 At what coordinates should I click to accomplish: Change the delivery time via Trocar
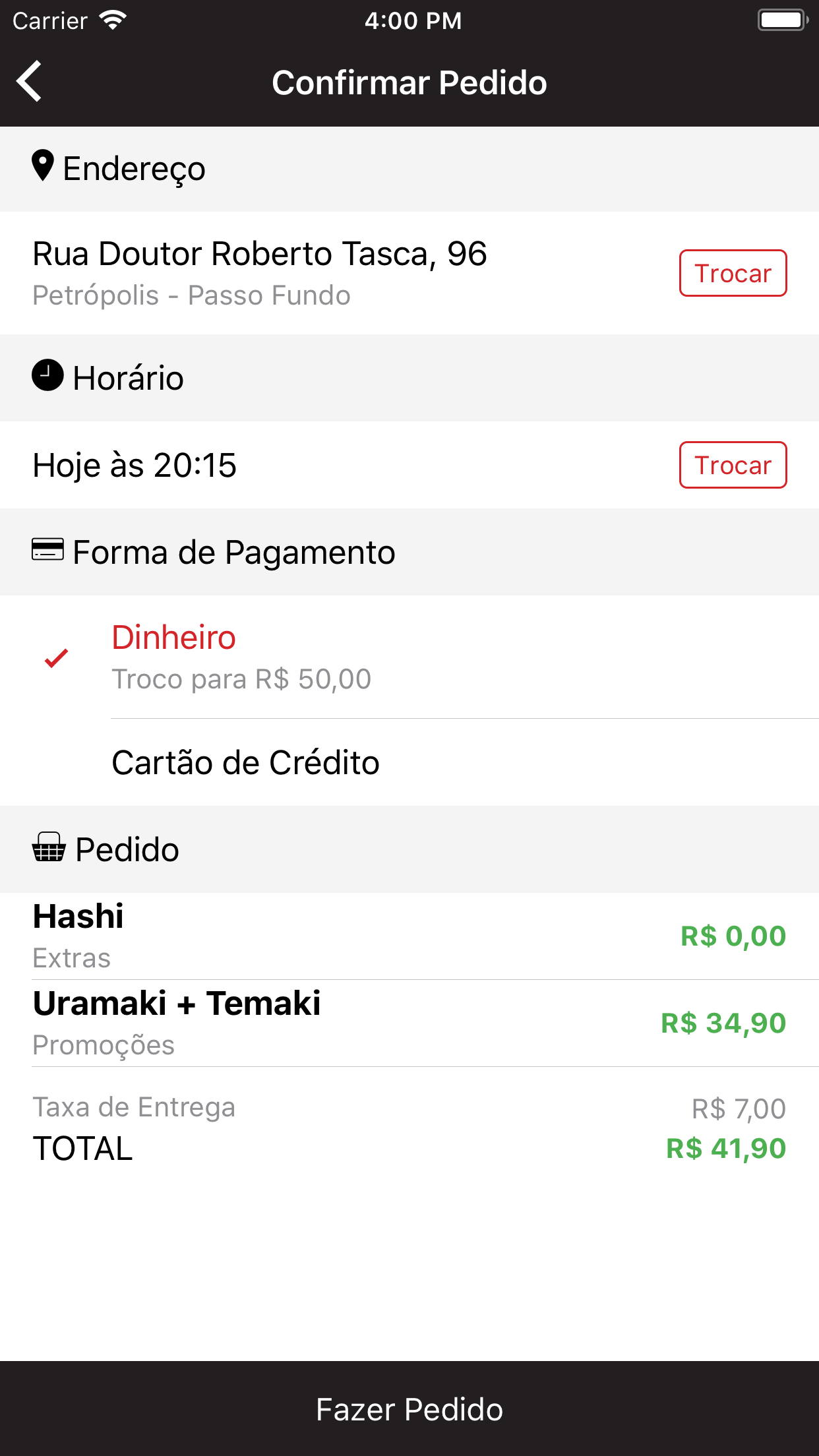[733, 465]
